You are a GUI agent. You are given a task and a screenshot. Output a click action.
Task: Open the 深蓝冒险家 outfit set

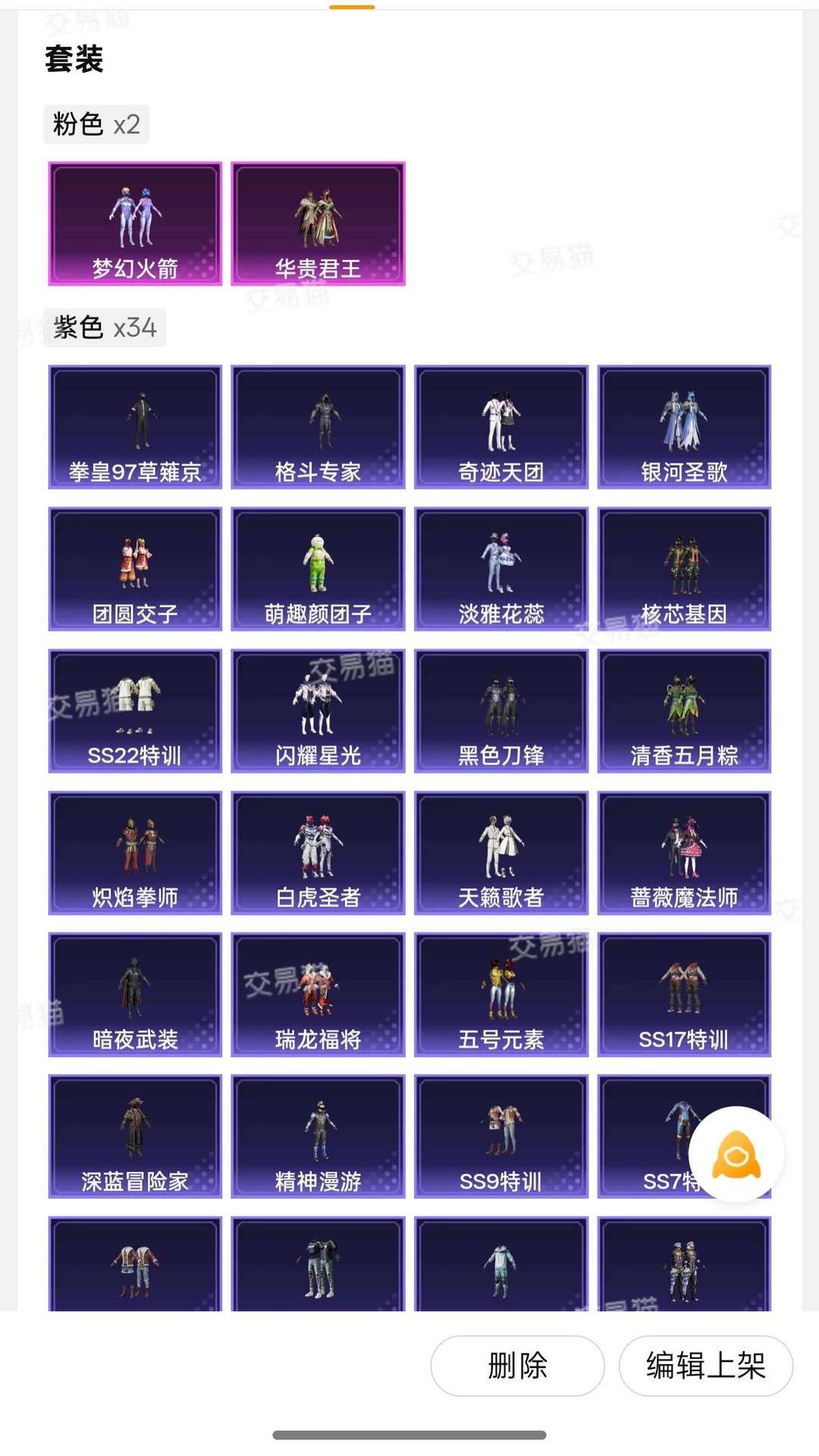pyautogui.click(x=135, y=1137)
